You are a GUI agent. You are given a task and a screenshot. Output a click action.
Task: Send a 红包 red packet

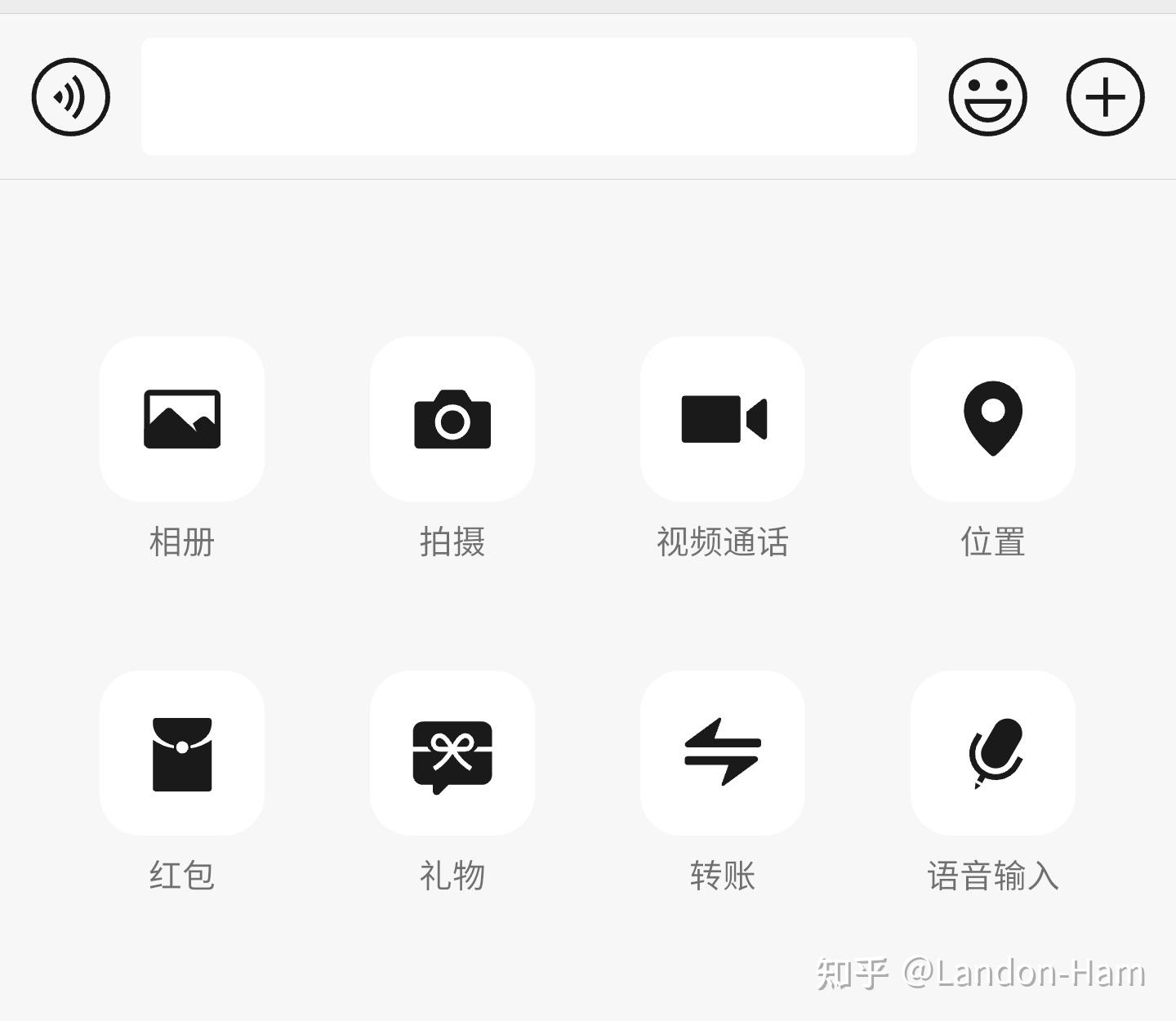pos(182,753)
